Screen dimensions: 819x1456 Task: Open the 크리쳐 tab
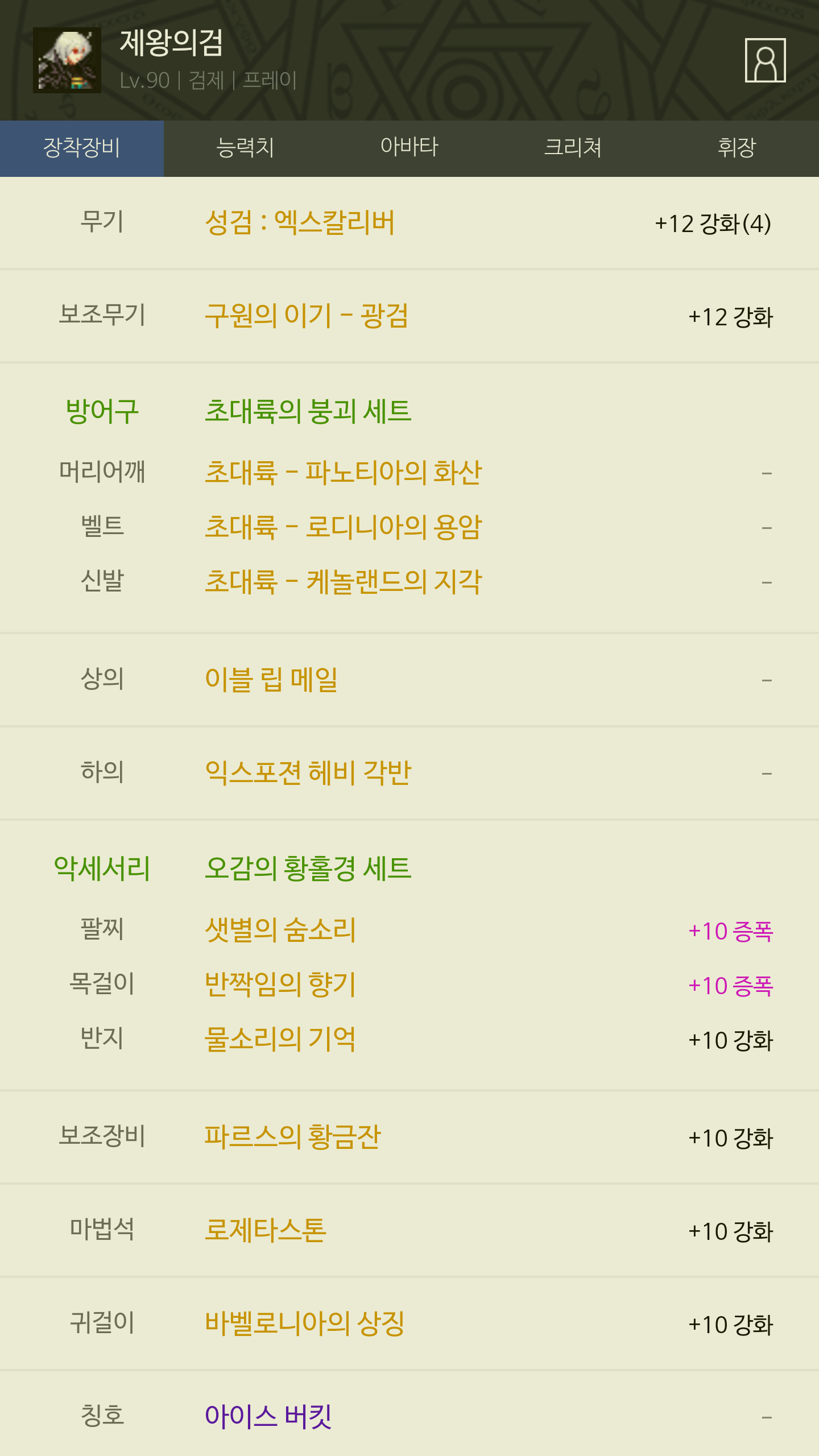[573, 148]
